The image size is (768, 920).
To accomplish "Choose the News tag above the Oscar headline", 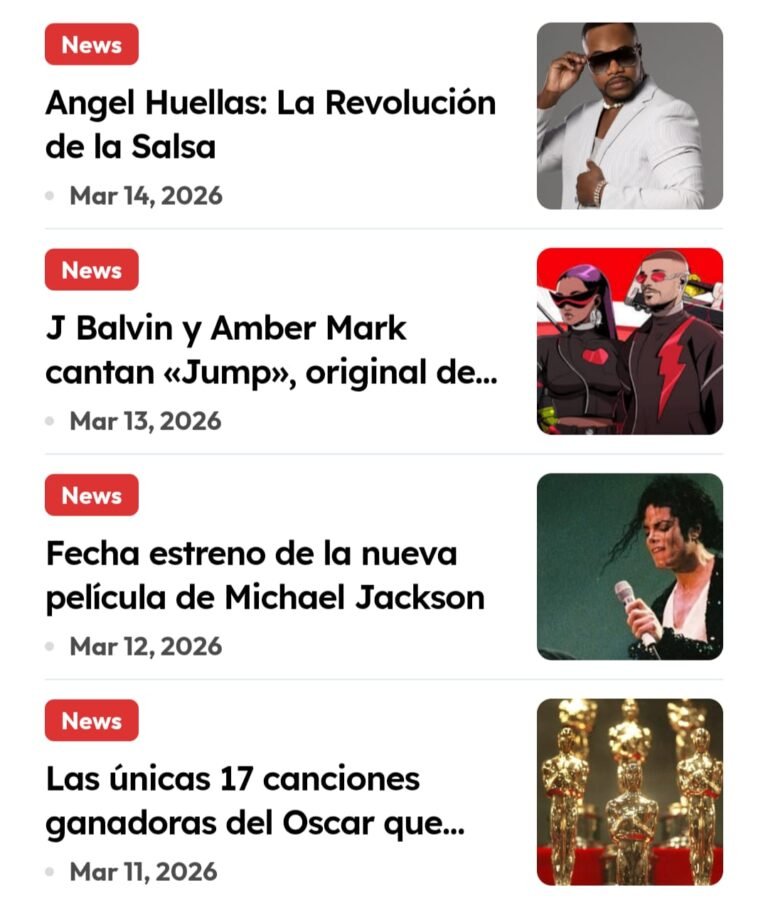I will pyautogui.click(x=91, y=720).
